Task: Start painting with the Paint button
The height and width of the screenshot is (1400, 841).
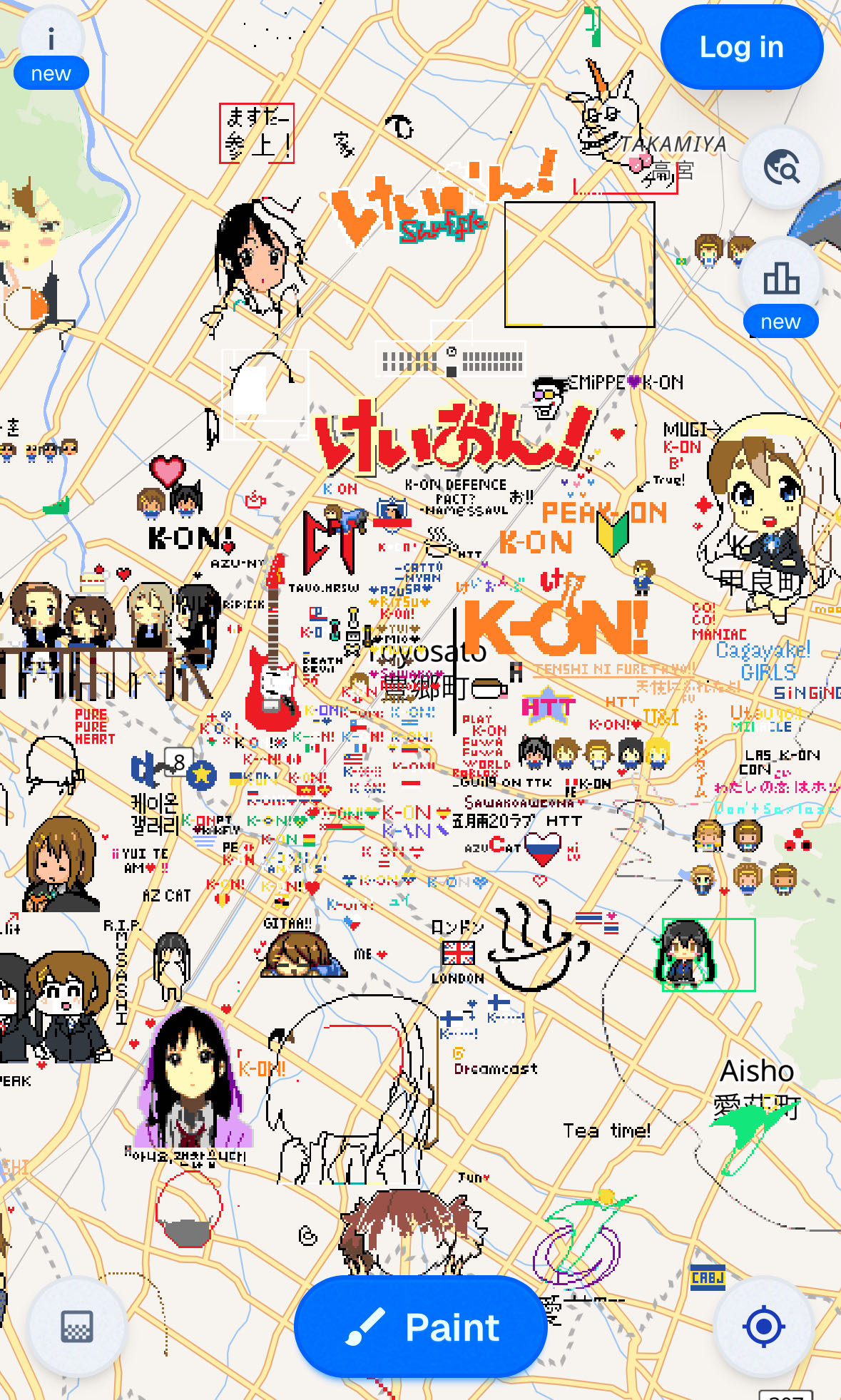Action: pos(421,1327)
